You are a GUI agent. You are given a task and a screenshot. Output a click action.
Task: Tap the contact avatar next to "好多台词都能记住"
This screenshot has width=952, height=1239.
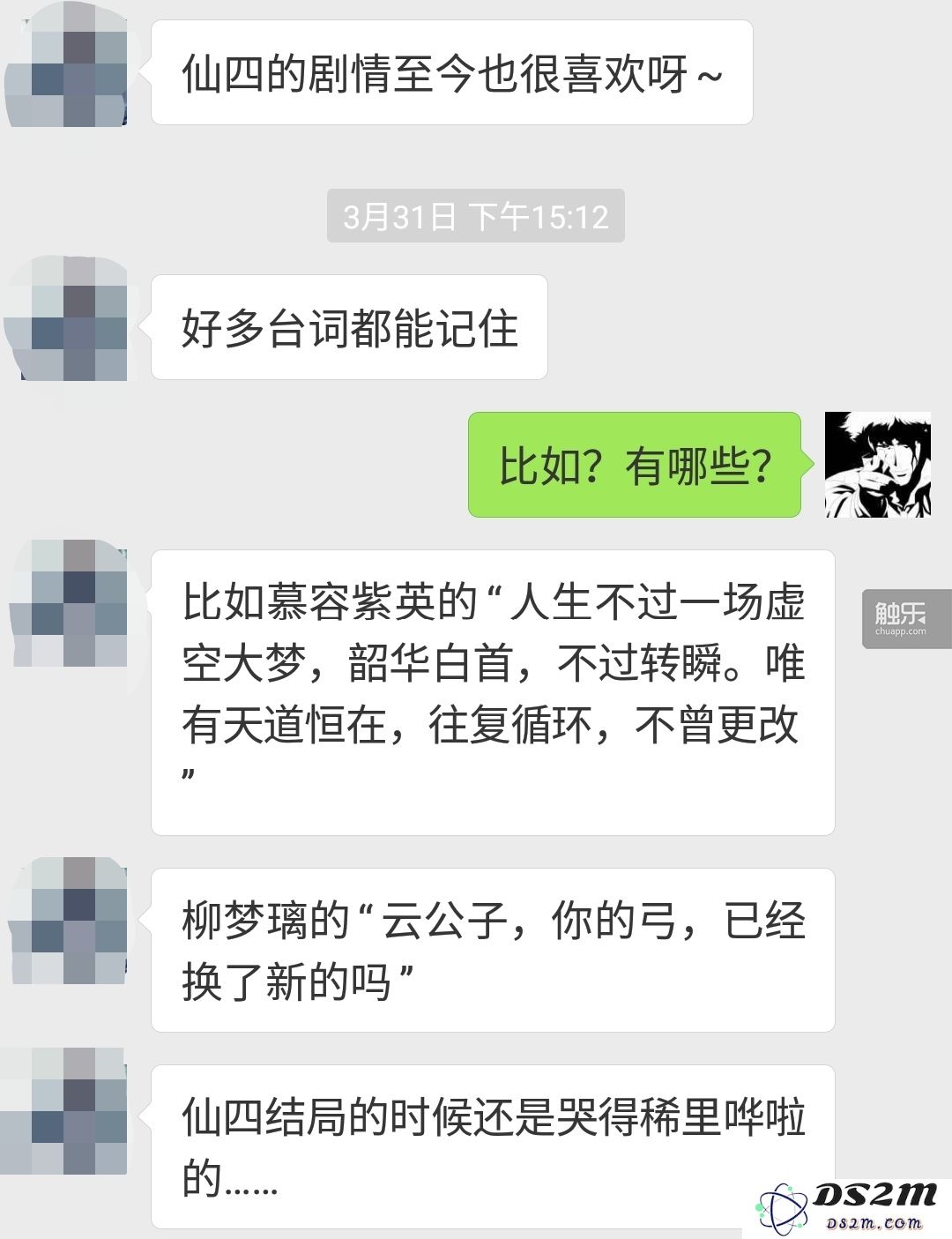tap(67, 321)
